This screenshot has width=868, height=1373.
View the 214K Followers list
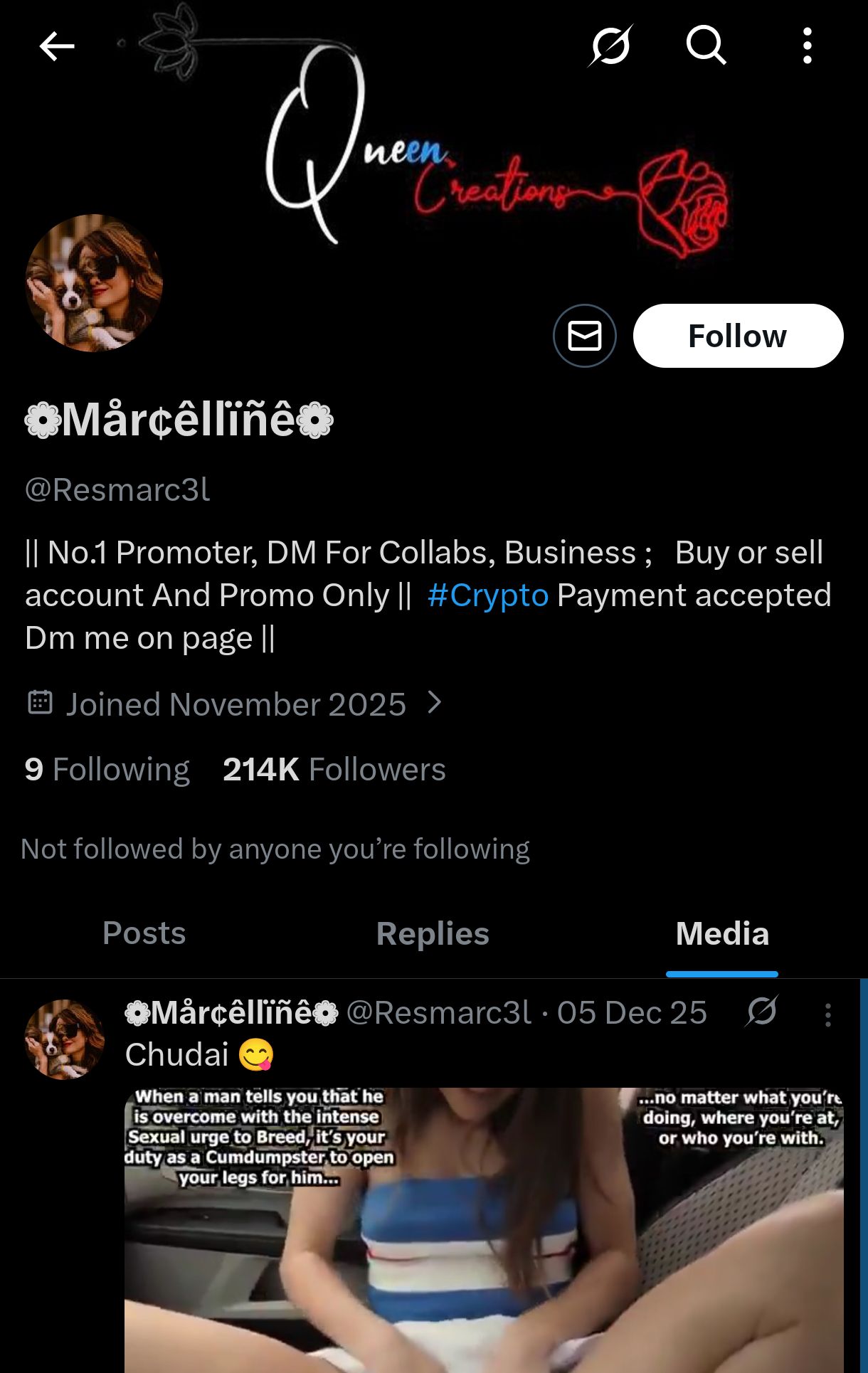(334, 770)
